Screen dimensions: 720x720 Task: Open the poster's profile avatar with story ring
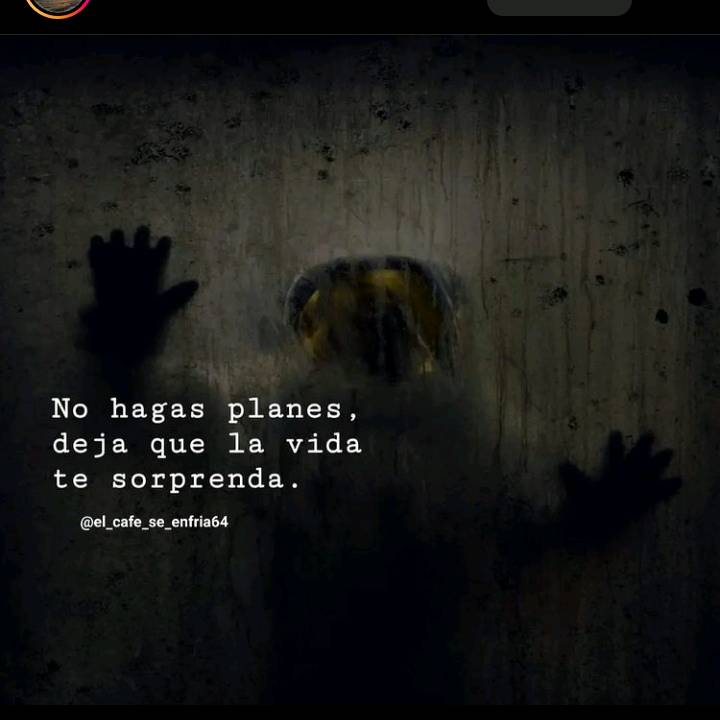point(57,6)
